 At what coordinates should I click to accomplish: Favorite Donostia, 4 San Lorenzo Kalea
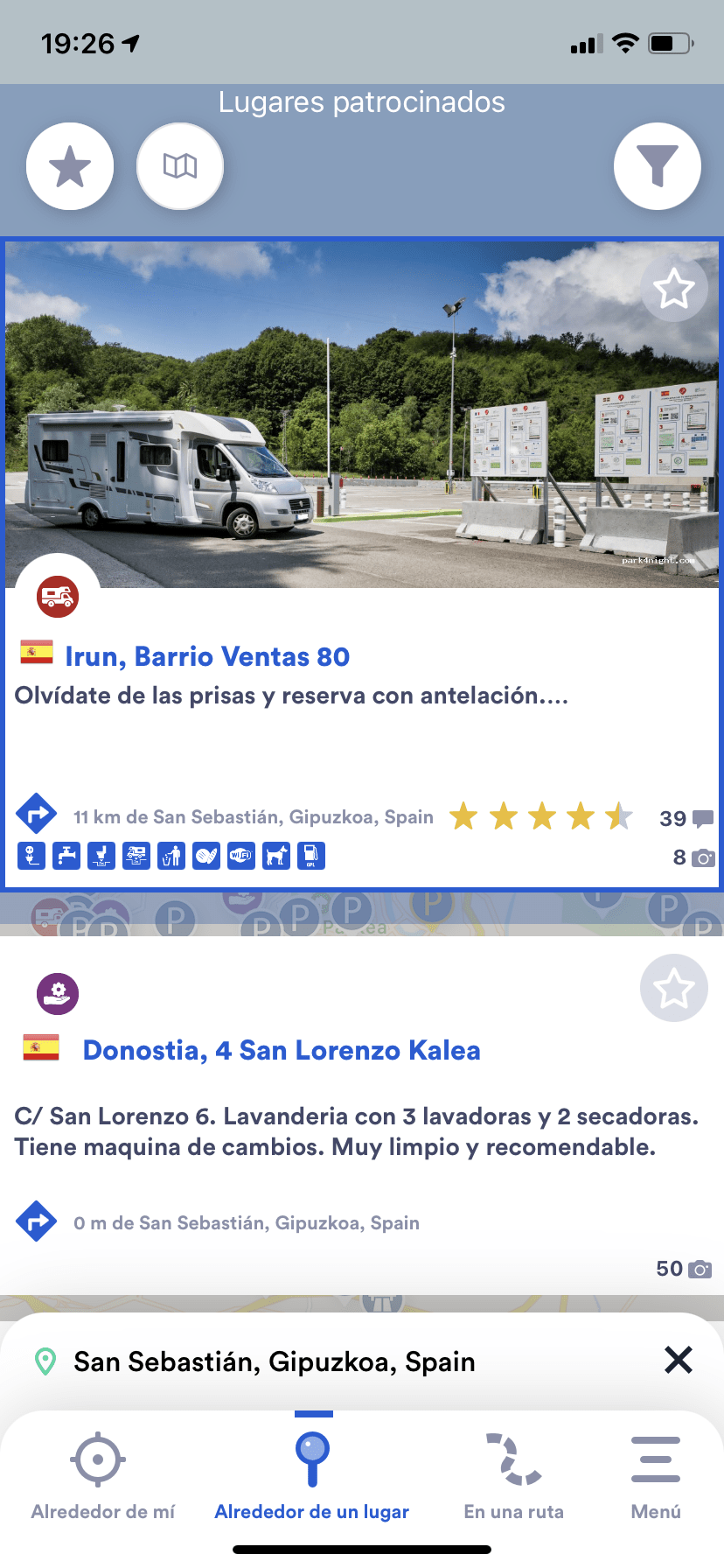674,989
